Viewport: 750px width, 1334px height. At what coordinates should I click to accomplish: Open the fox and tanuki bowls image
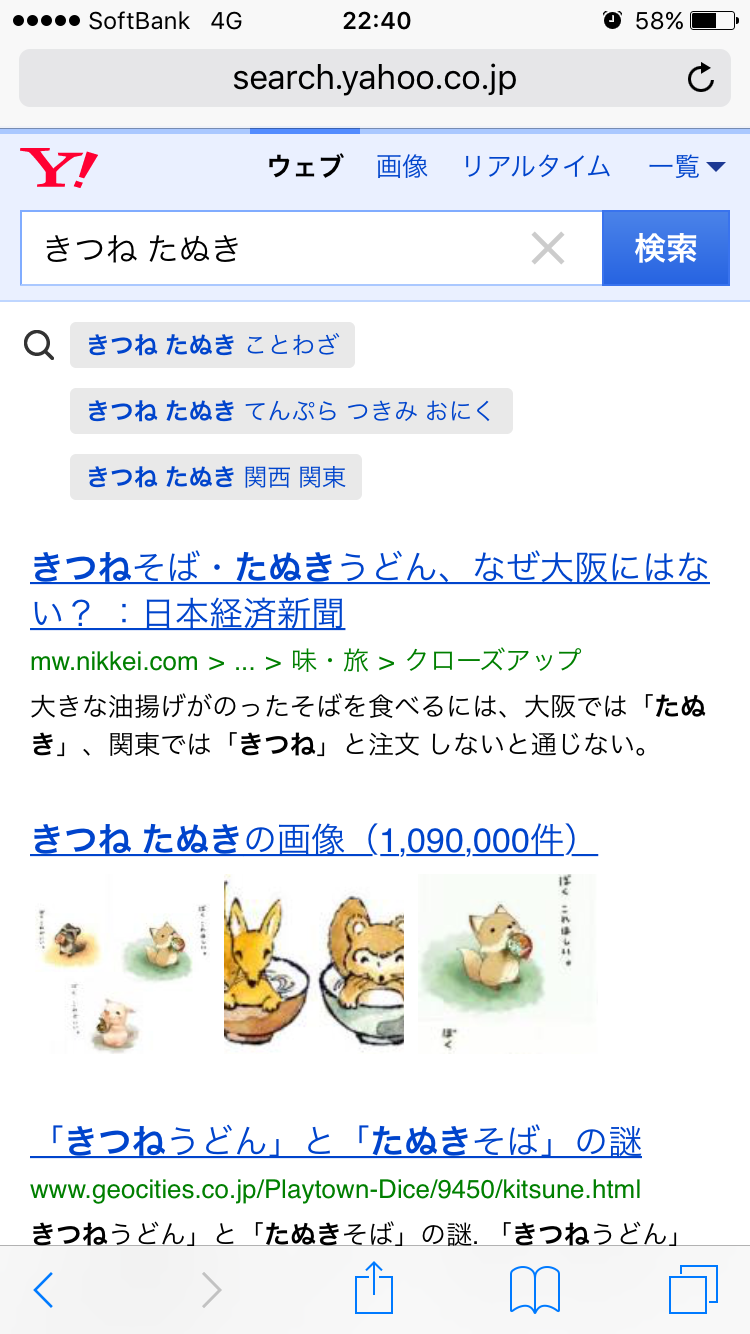pyautogui.click(x=313, y=963)
